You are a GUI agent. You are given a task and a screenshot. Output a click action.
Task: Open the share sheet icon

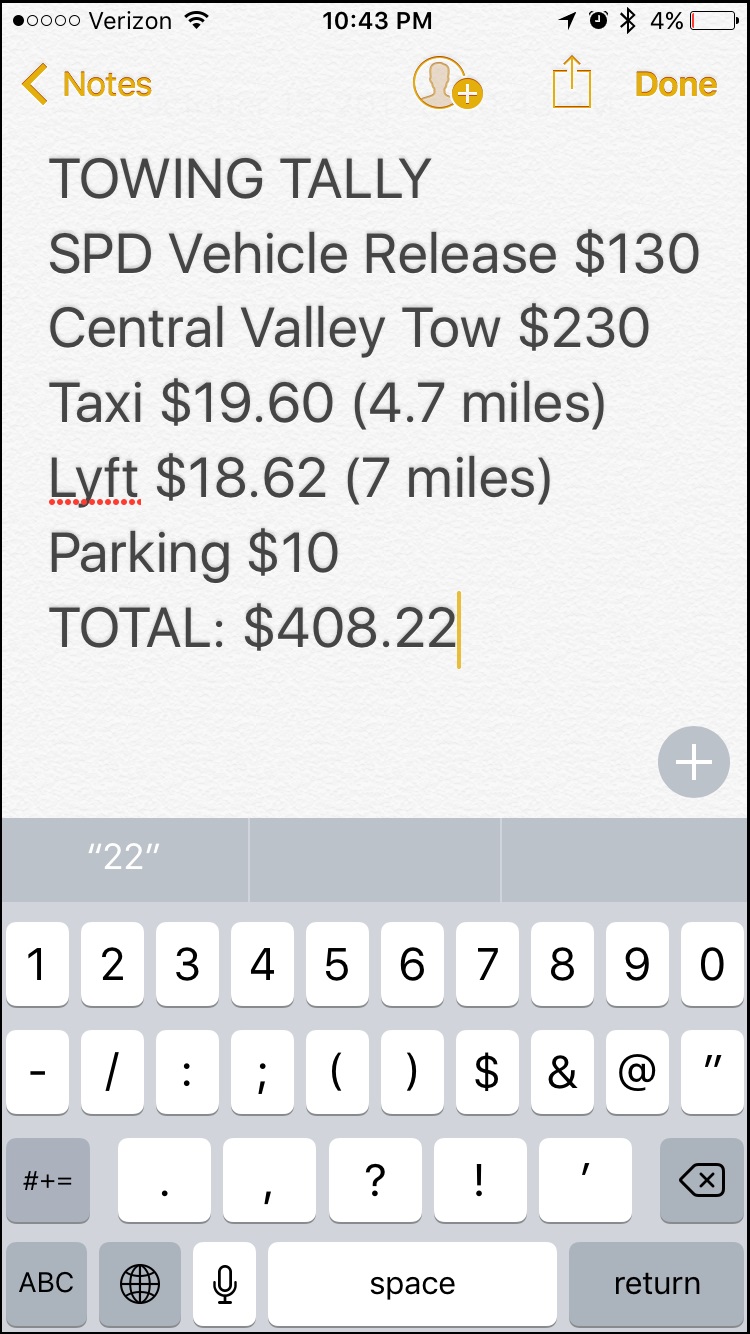[571, 82]
